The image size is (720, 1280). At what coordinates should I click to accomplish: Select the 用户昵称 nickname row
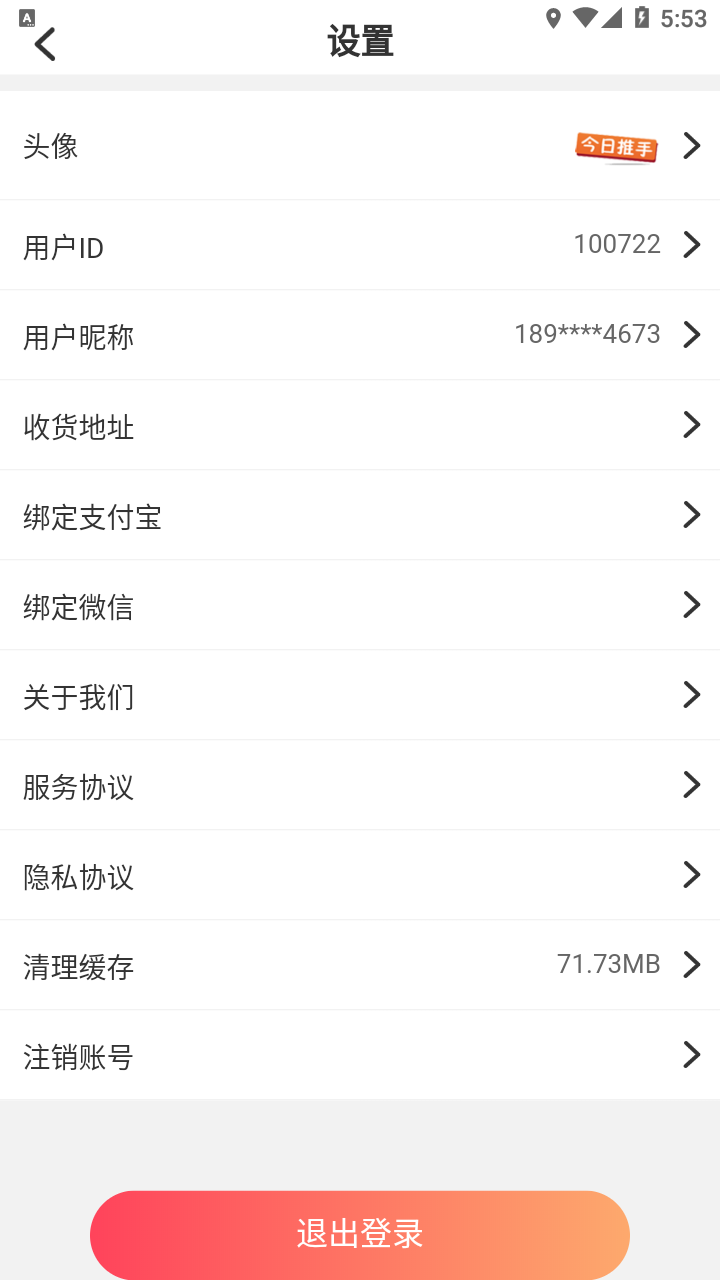(x=360, y=335)
